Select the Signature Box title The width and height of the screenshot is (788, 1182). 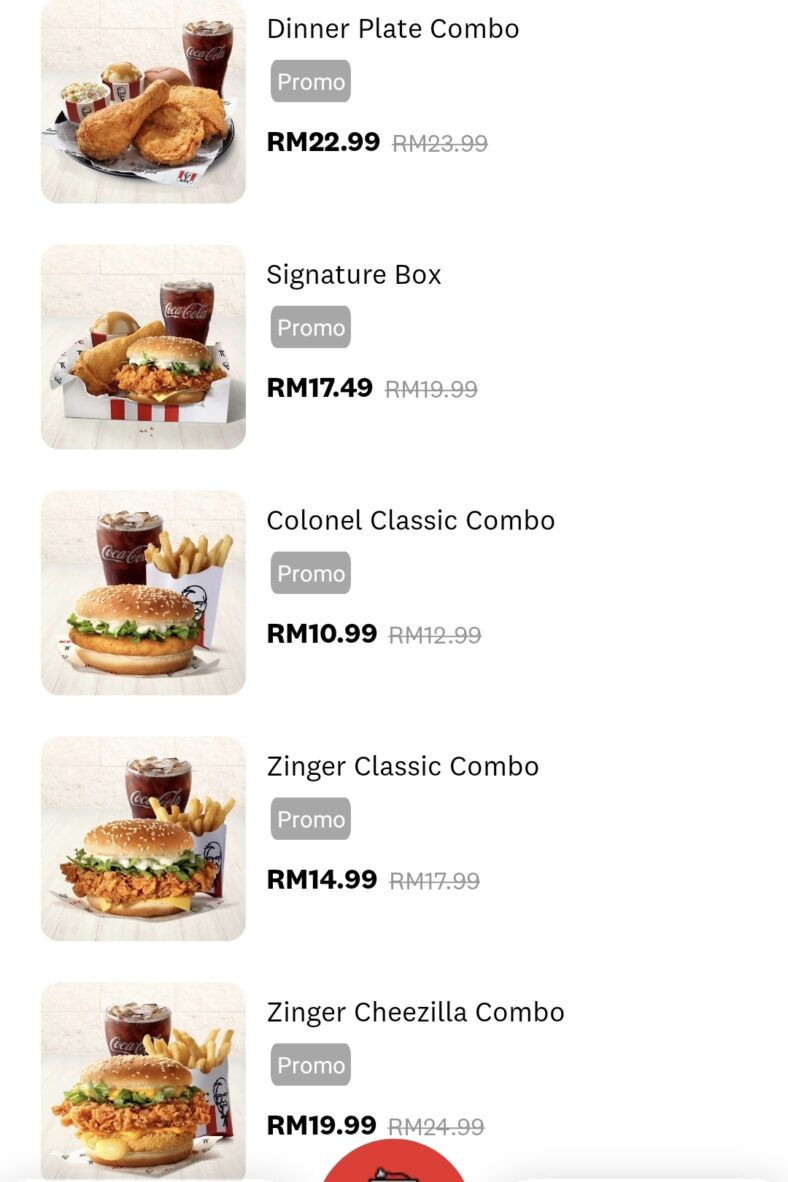(354, 275)
